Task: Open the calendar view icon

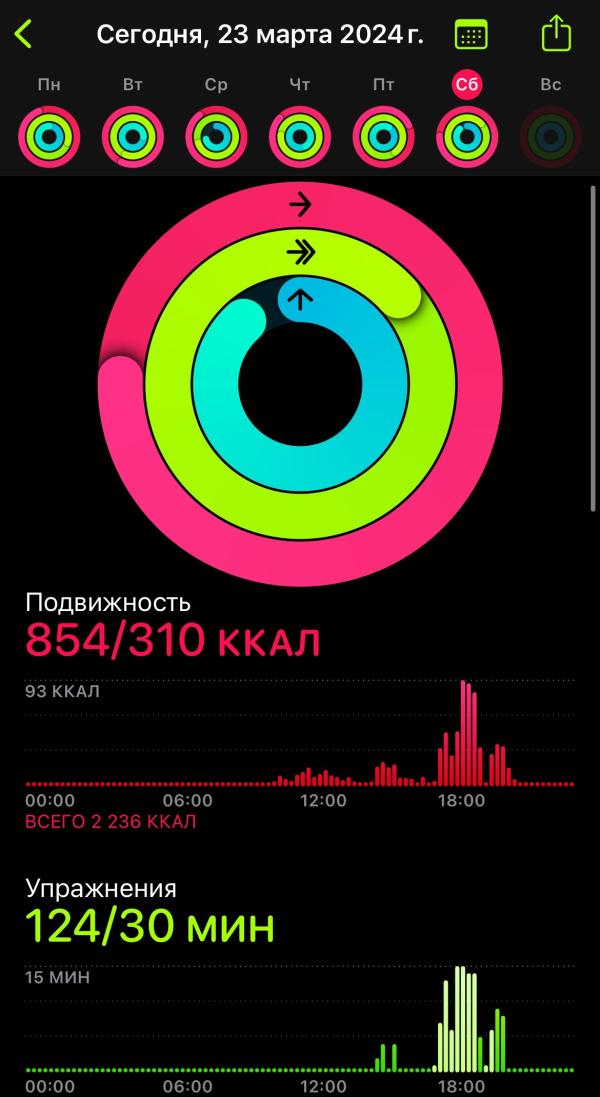Action: coord(471,34)
